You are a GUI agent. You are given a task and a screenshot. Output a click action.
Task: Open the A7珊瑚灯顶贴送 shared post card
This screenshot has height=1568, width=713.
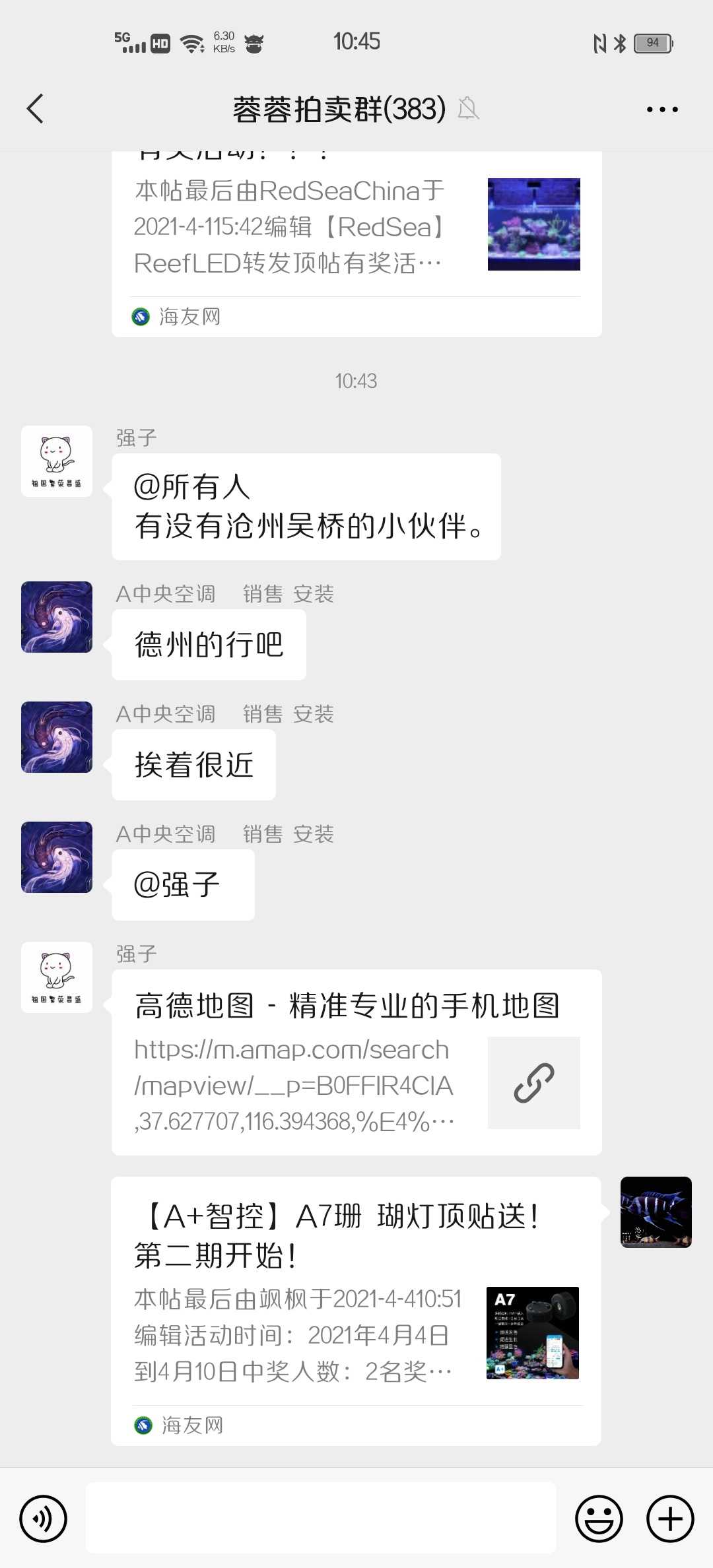[x=356, y=1310]
